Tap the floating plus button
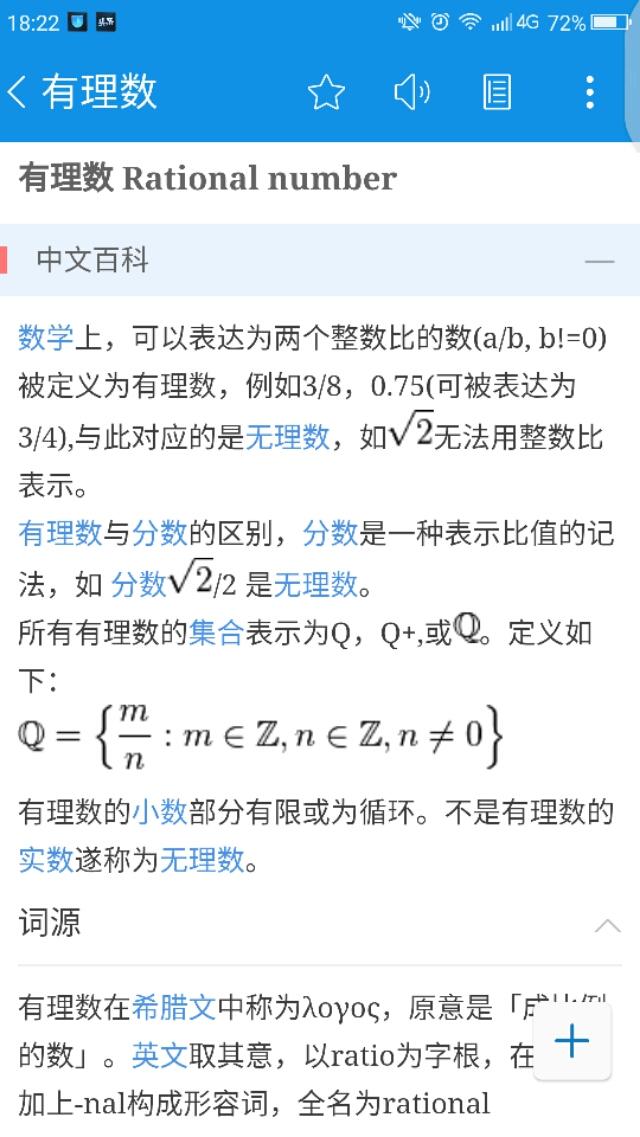 click(572, 1042)
